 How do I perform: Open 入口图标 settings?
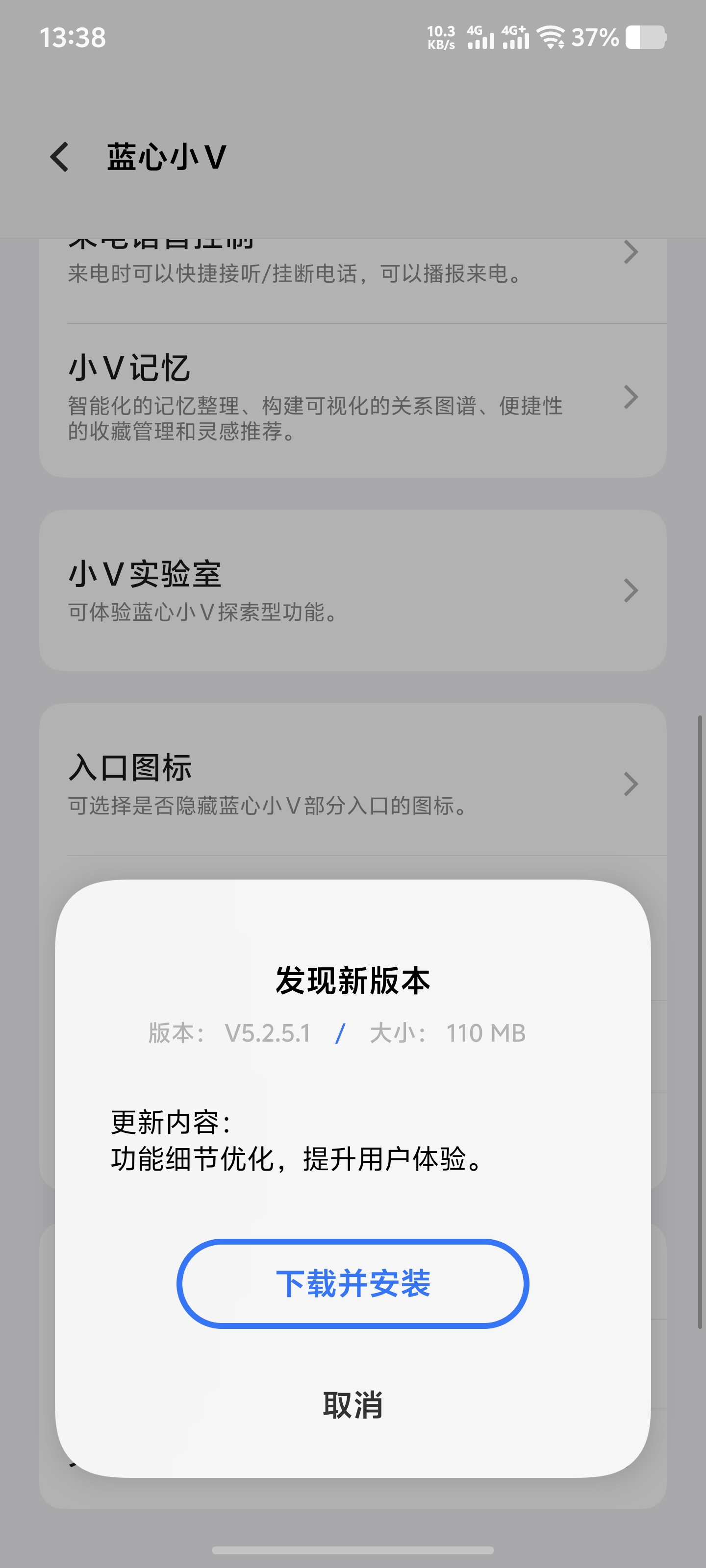click(x=353, y=783)
